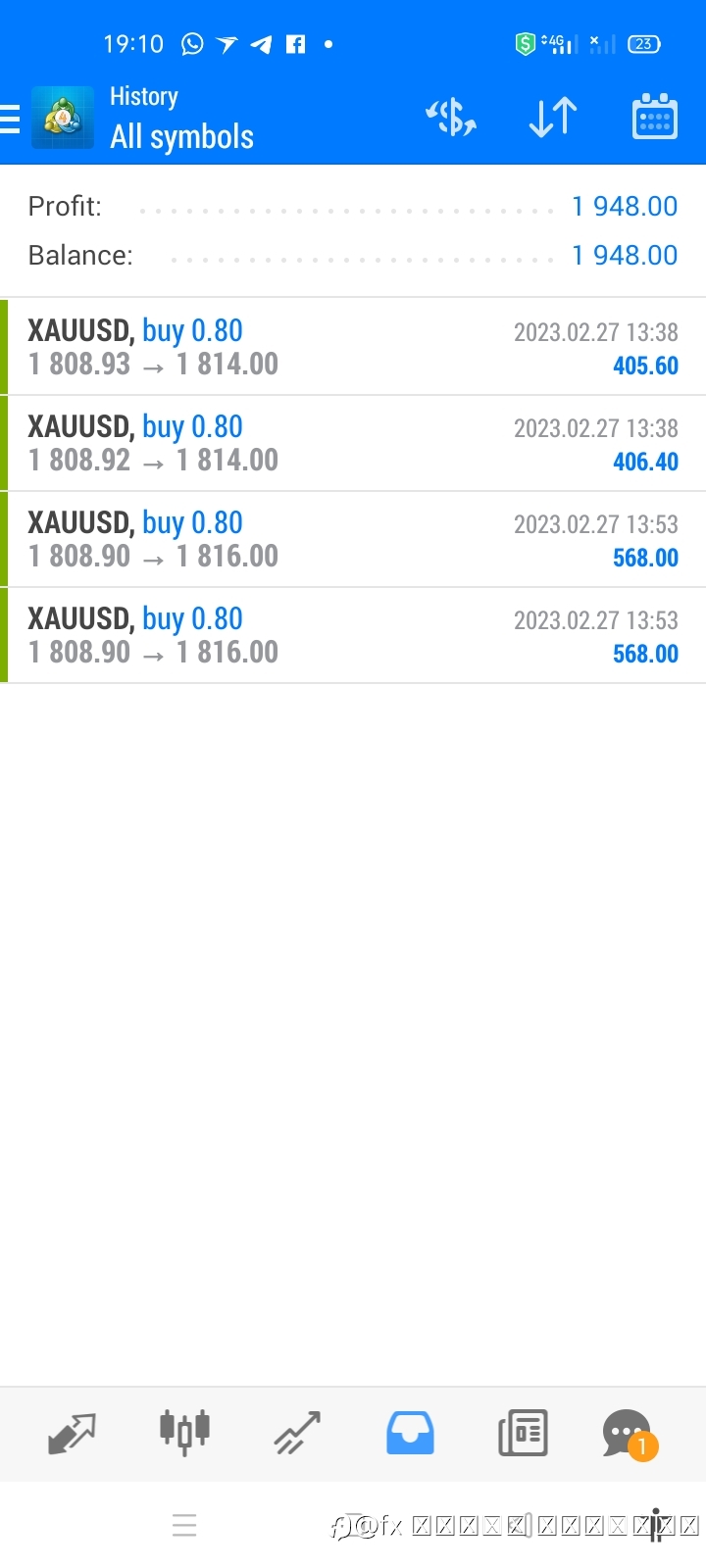Tap the system recent apps button
Image resolution: width=706 pixels, height=1568 pixels.
(184, 1526)
